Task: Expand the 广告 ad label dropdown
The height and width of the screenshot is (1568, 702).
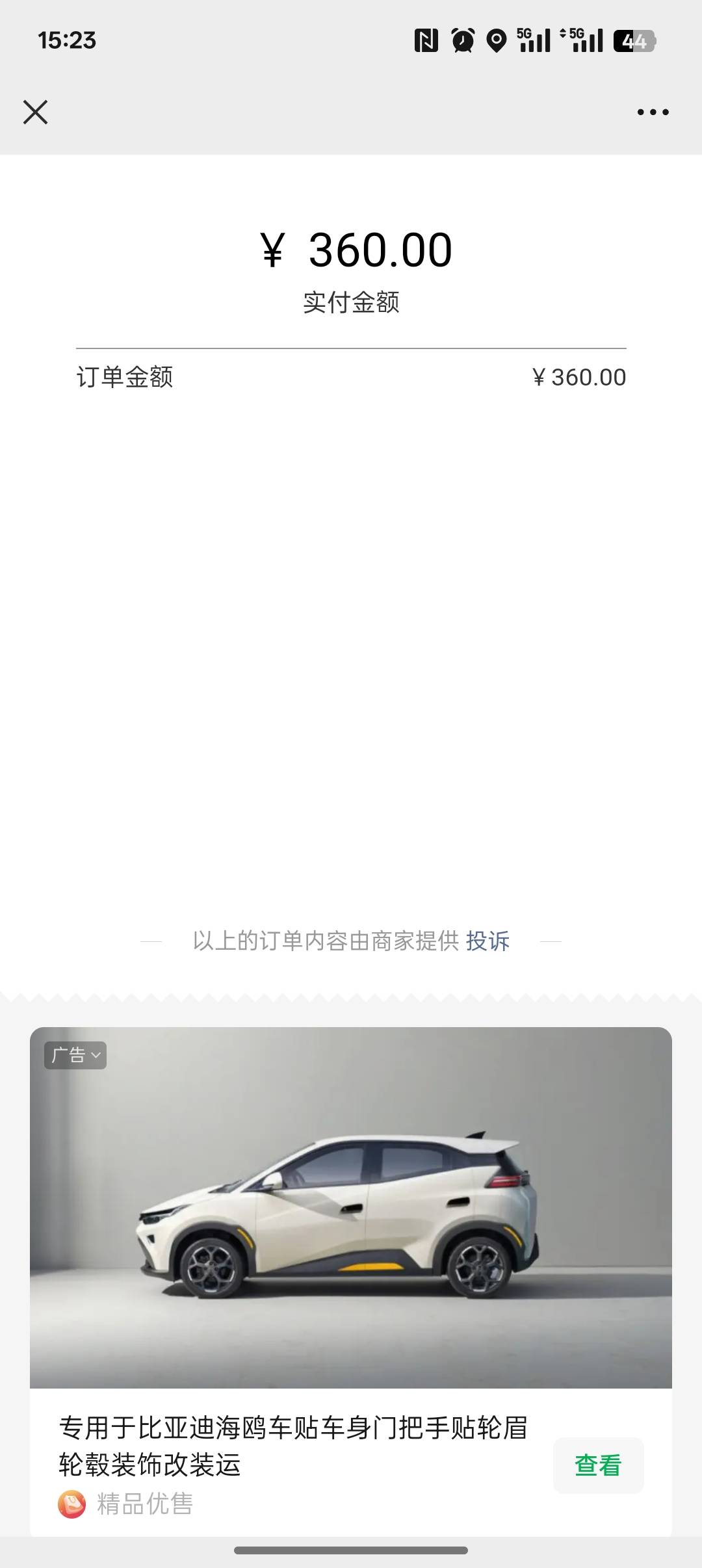Action: pos(75,1055)
